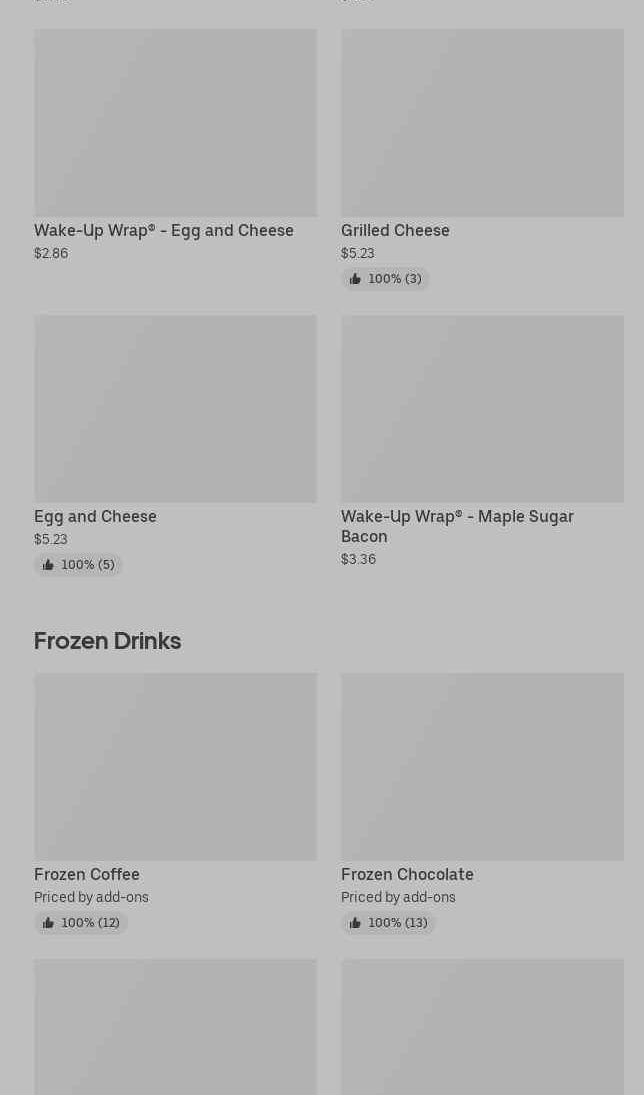The image size is (644, 1095).
Task: View the Egg and Cheese sandwich
Action: tap(175, 410)
